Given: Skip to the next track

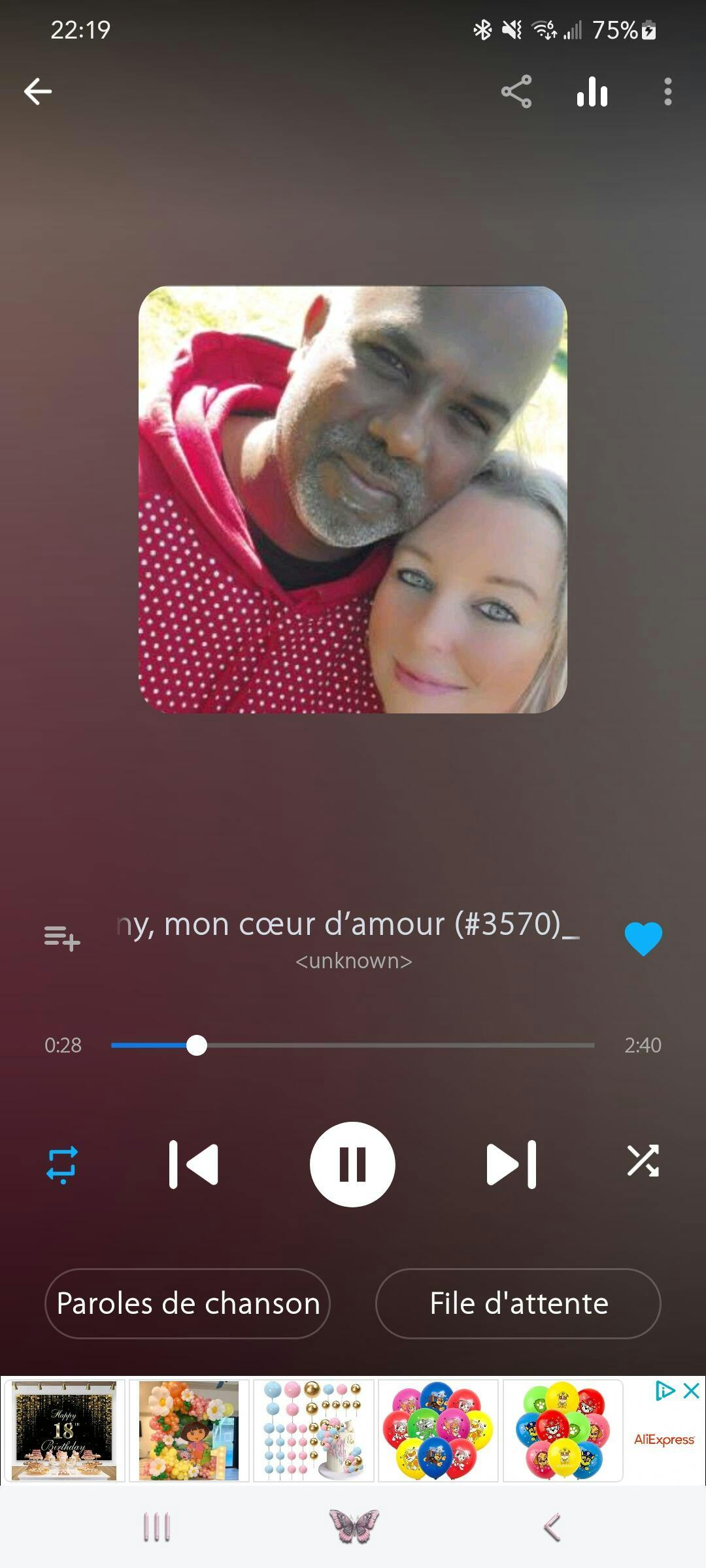Looking at the screenshot, I should point(511,1164).
